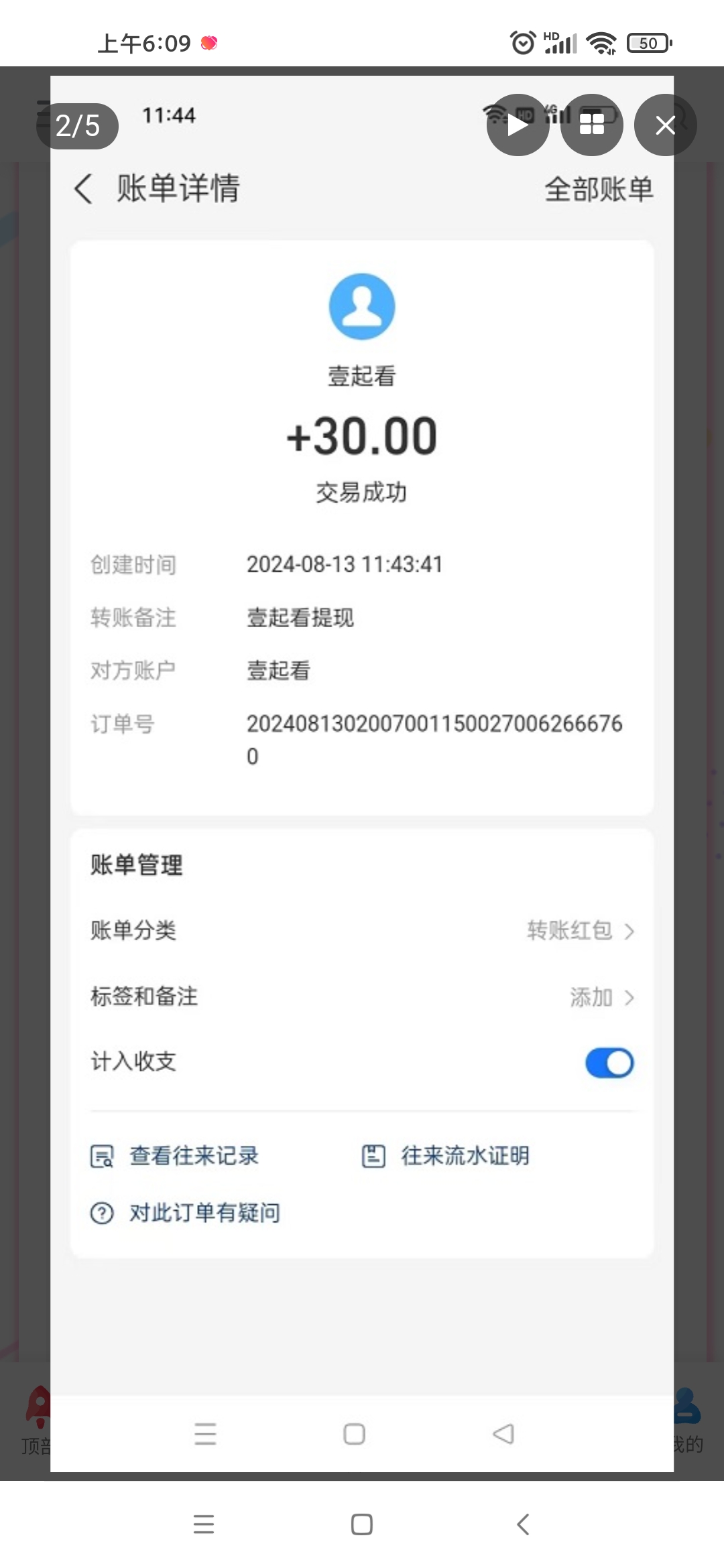Open 标签和备注 via the 添加 chevron
Screen dimensions: 724x1568
[x=631, y=997]
